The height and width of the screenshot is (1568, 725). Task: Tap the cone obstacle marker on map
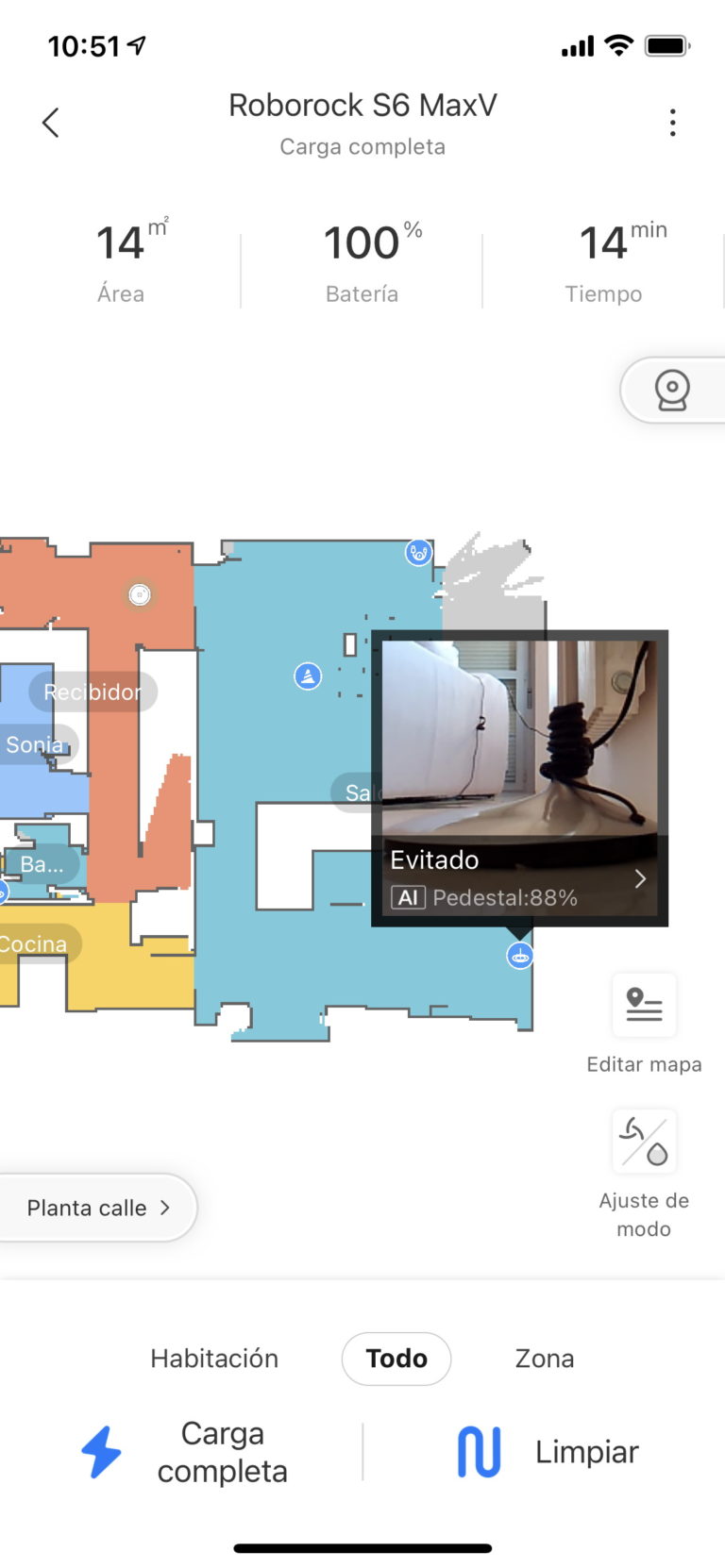click(308, 676)
